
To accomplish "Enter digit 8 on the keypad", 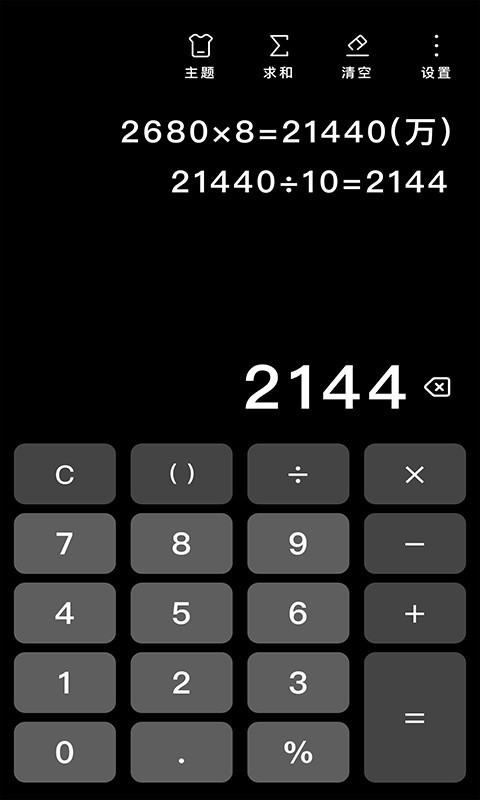I will pos(182,543).
